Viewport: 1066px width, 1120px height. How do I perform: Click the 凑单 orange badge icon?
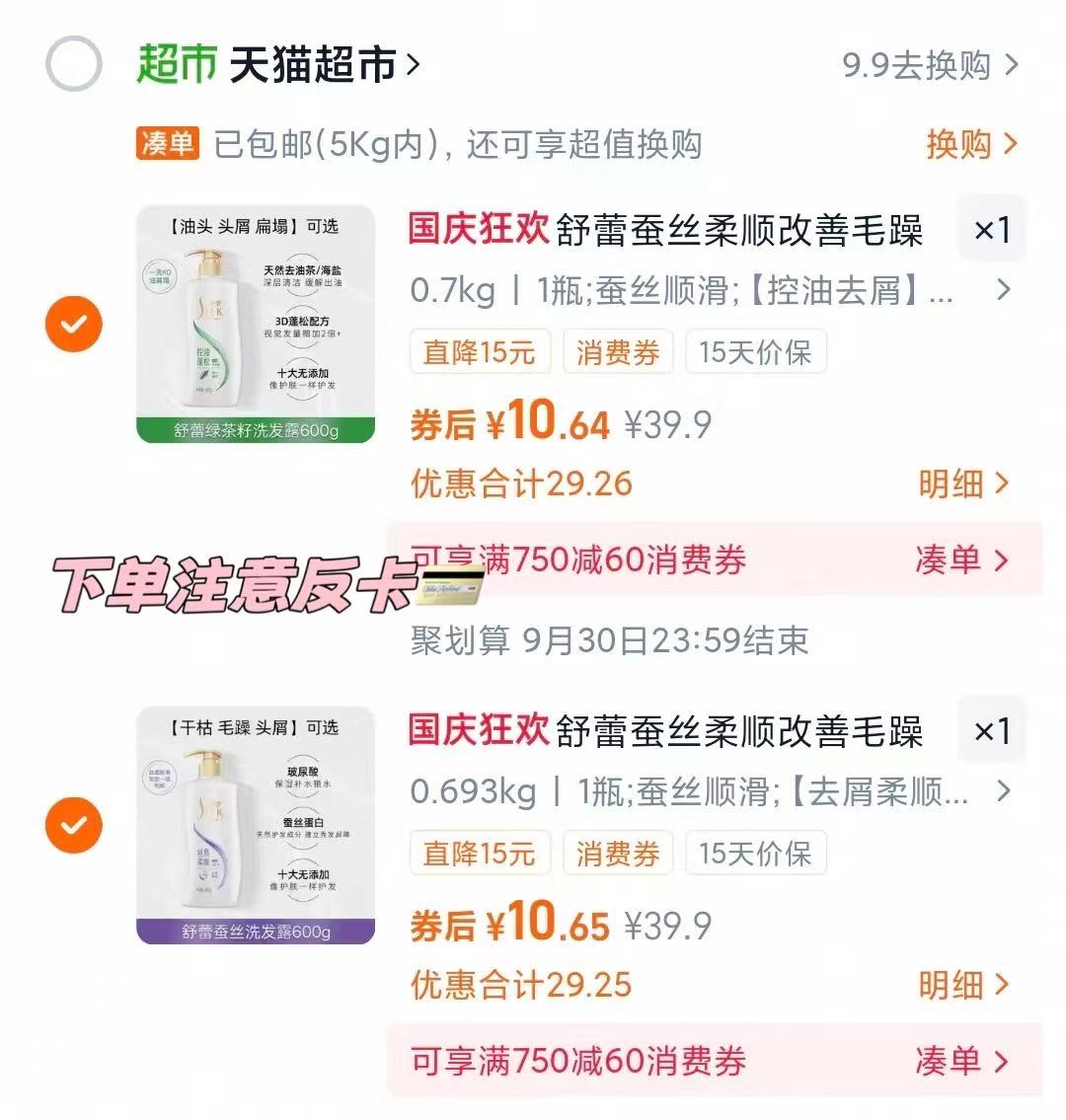(168, 144)
